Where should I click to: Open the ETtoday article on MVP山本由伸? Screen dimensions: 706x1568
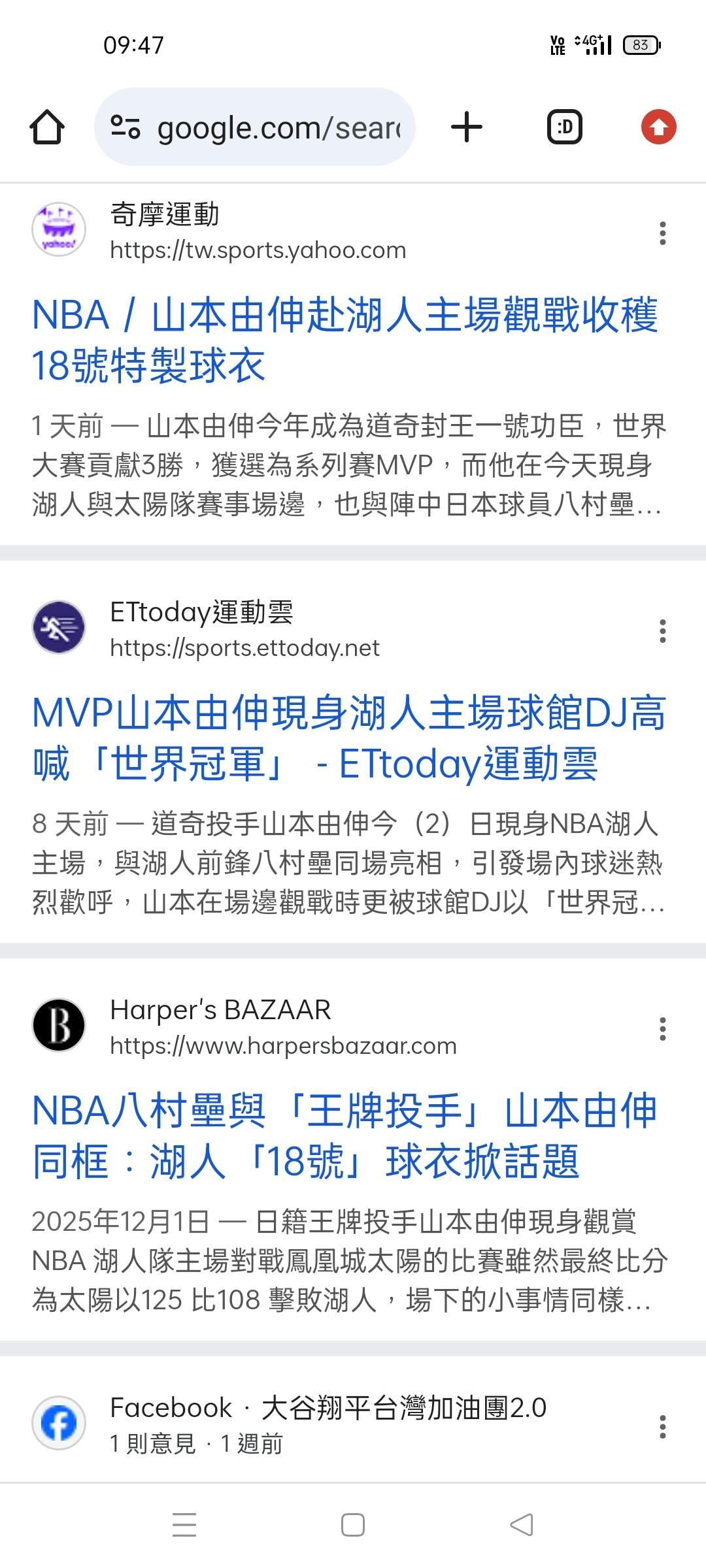[348, 738]
